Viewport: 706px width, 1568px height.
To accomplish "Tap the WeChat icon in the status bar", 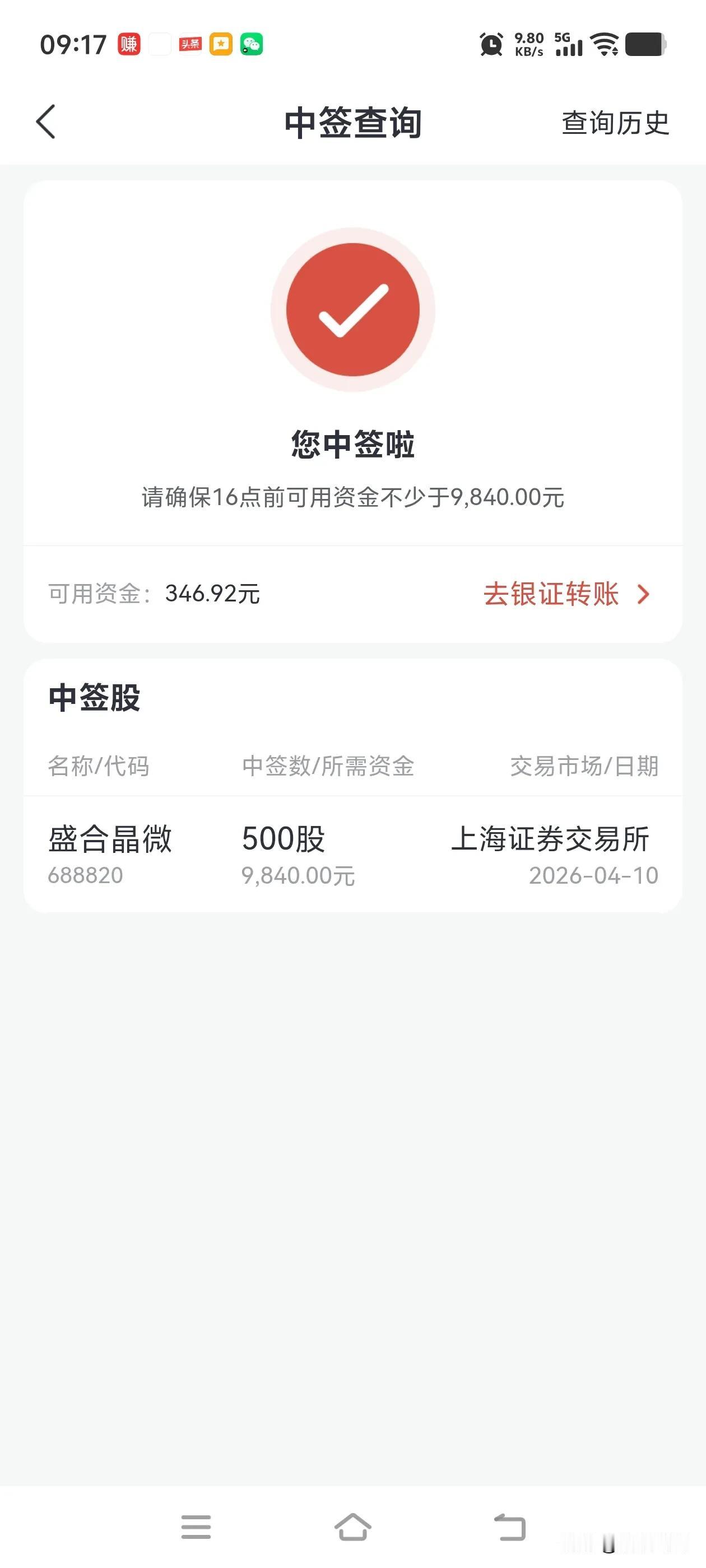I will pos(252,44).
